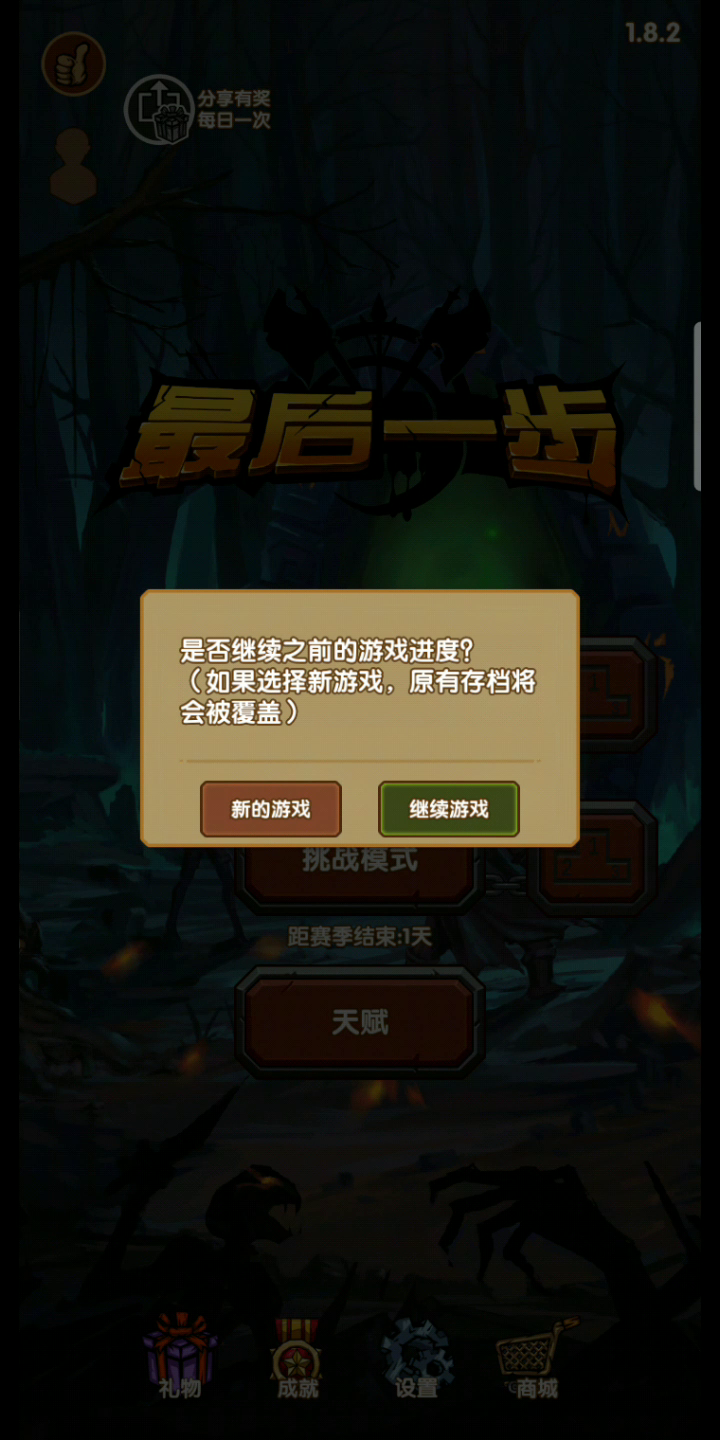Choose 继续游戏 to continue saved progress
This screenshot has height=1440, width=720.
click(449, 809)
